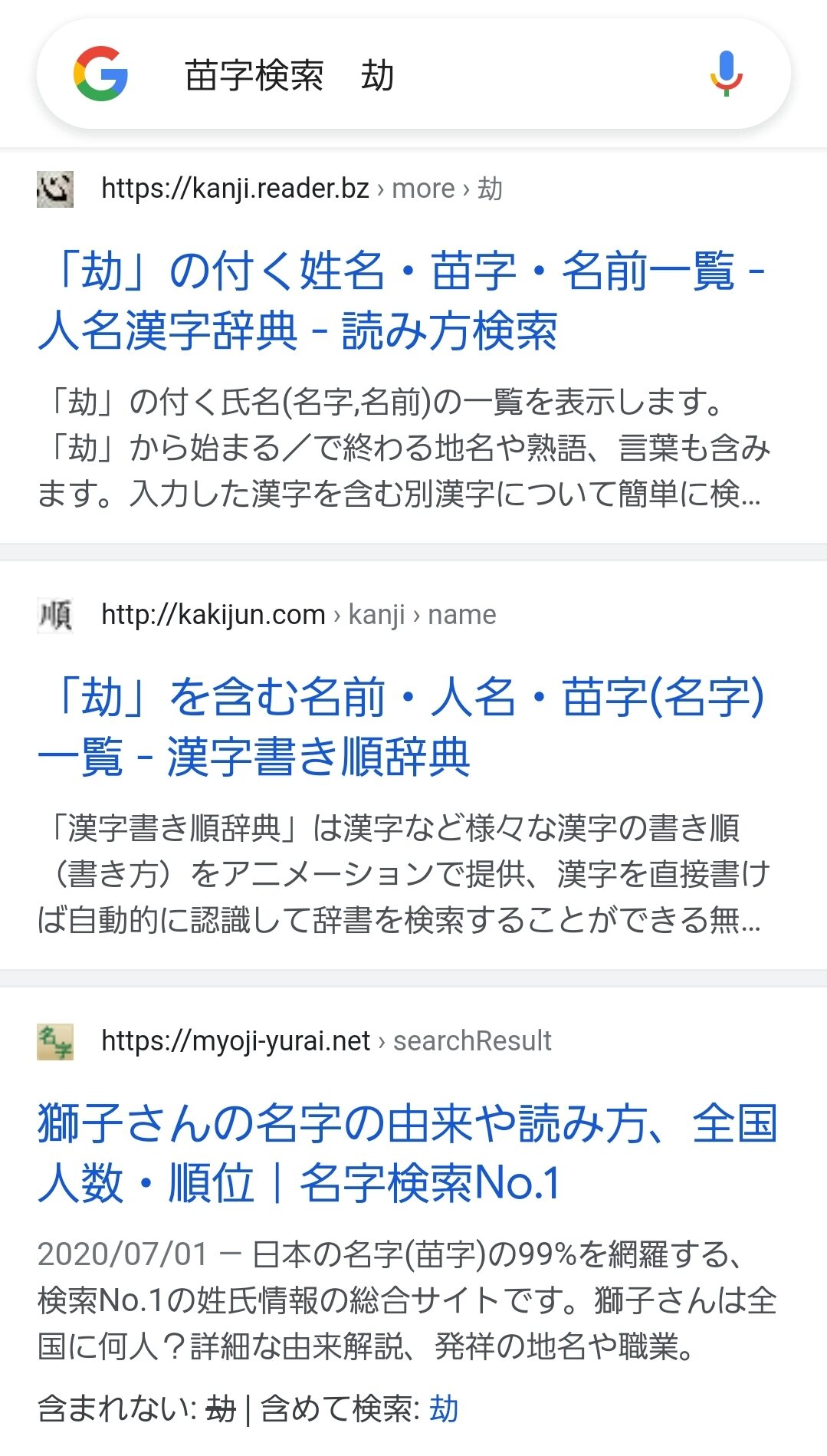Tap the Google logo in search bar
827x1456 pixels.
[x=100, y=74]
